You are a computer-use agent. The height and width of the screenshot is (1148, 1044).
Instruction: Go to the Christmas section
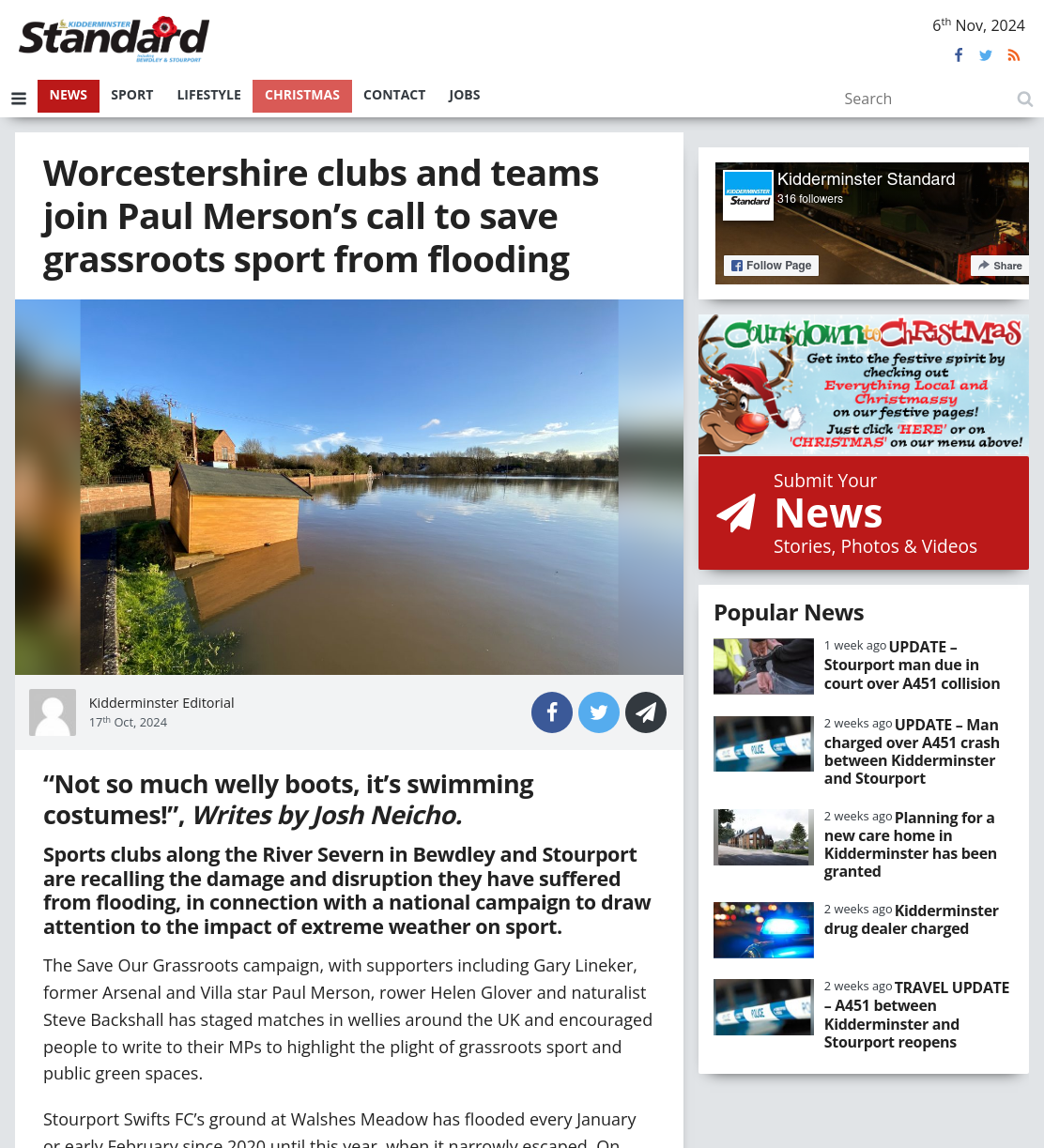302,96
